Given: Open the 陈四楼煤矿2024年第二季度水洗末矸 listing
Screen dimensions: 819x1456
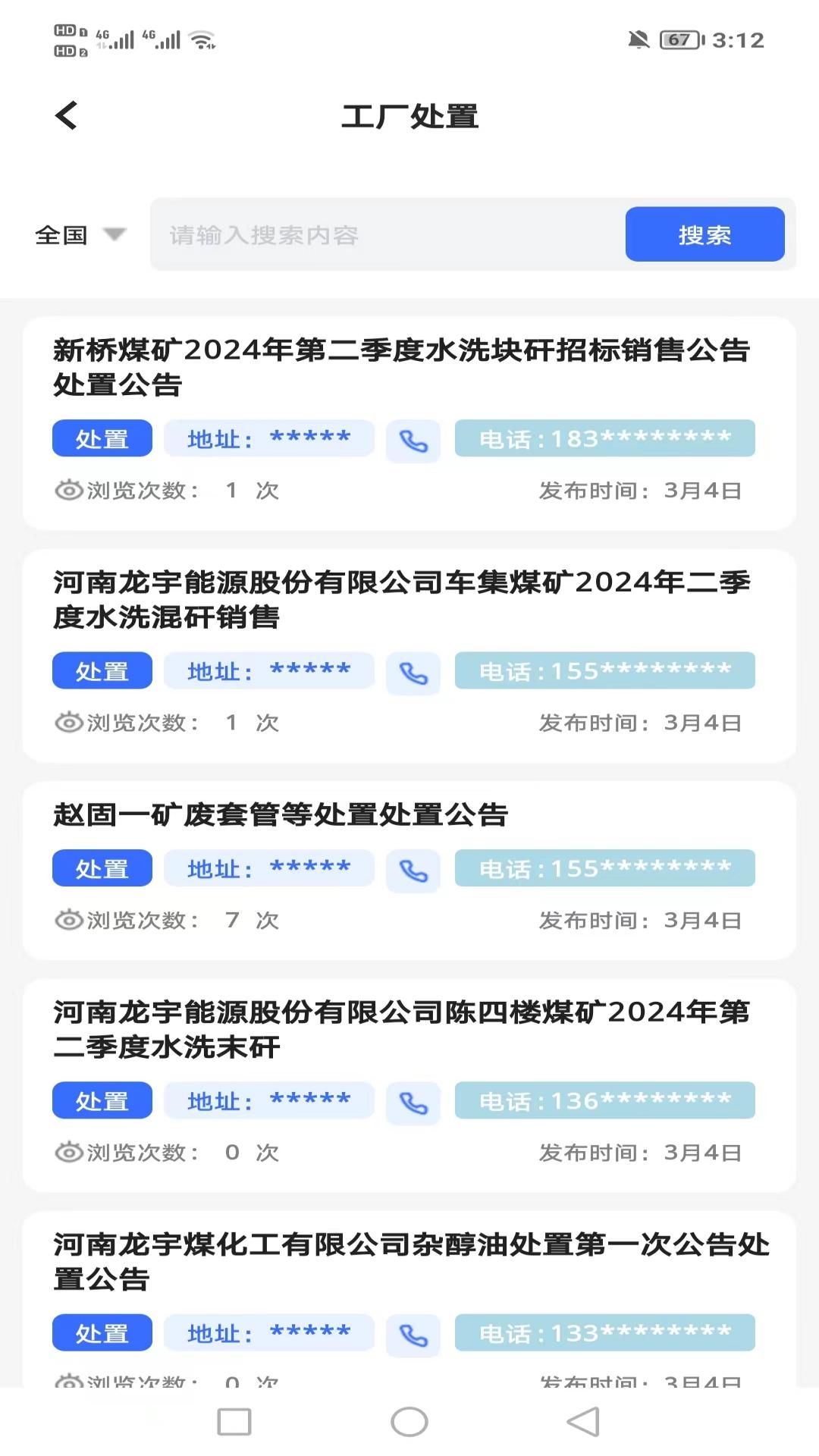Looking at the screenshot, I should pyautogui.click(x=401, y=1029).
